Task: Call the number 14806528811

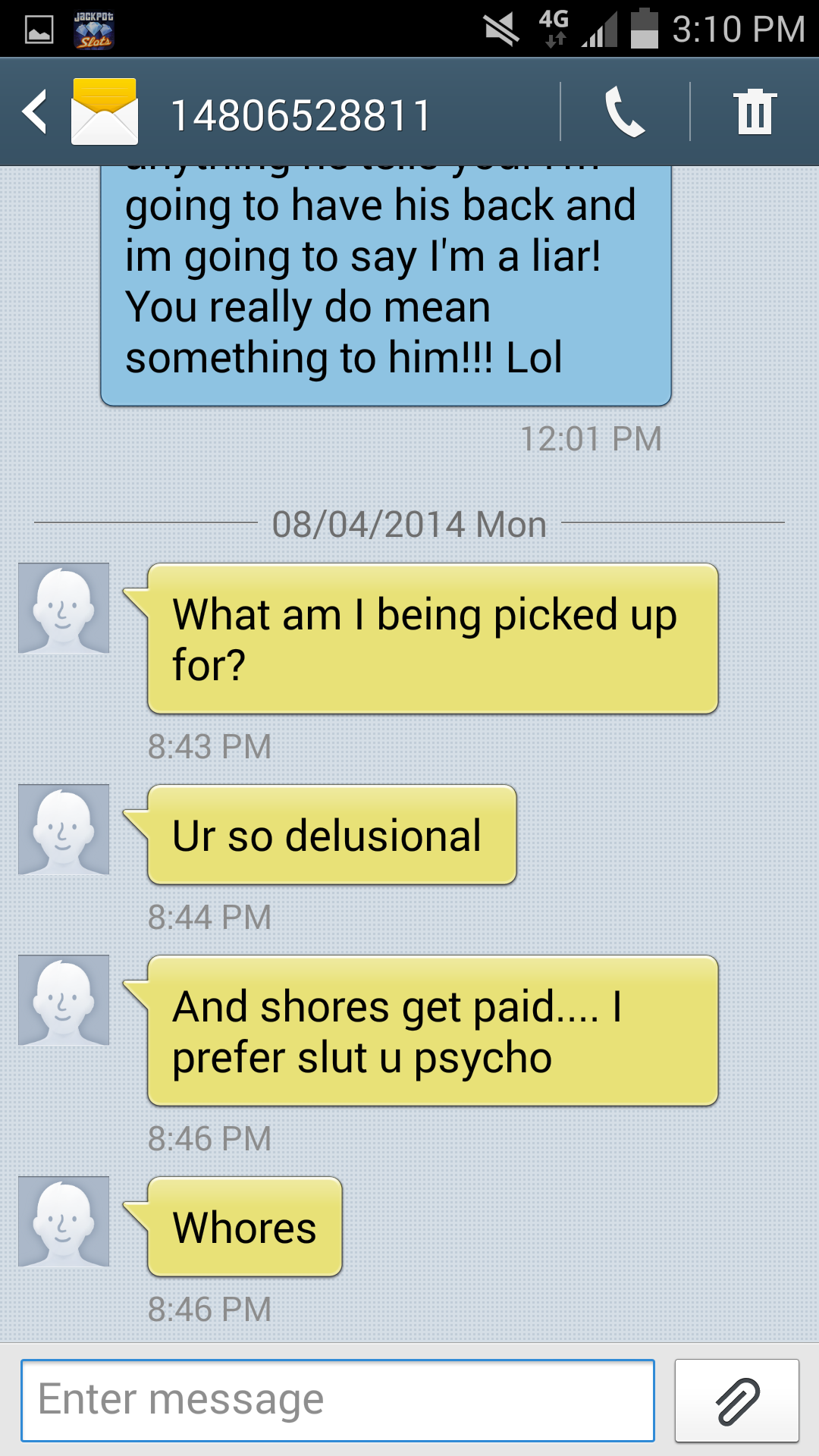Action: pyautogui.click(x=625, y=112)
